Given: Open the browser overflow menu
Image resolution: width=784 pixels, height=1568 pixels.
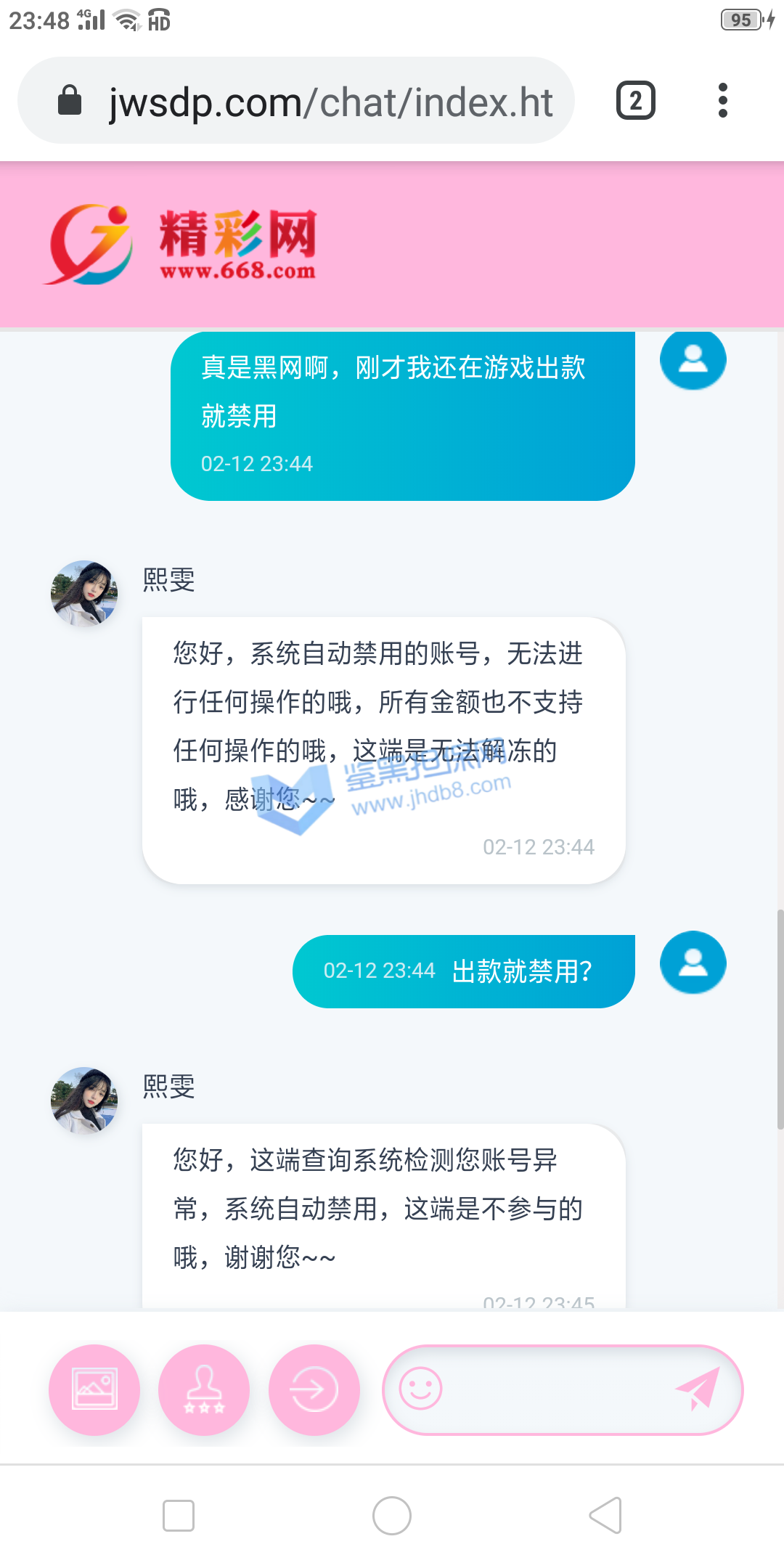Looking at the screenshot, I should pyautogui.click(x=722, y=101).
